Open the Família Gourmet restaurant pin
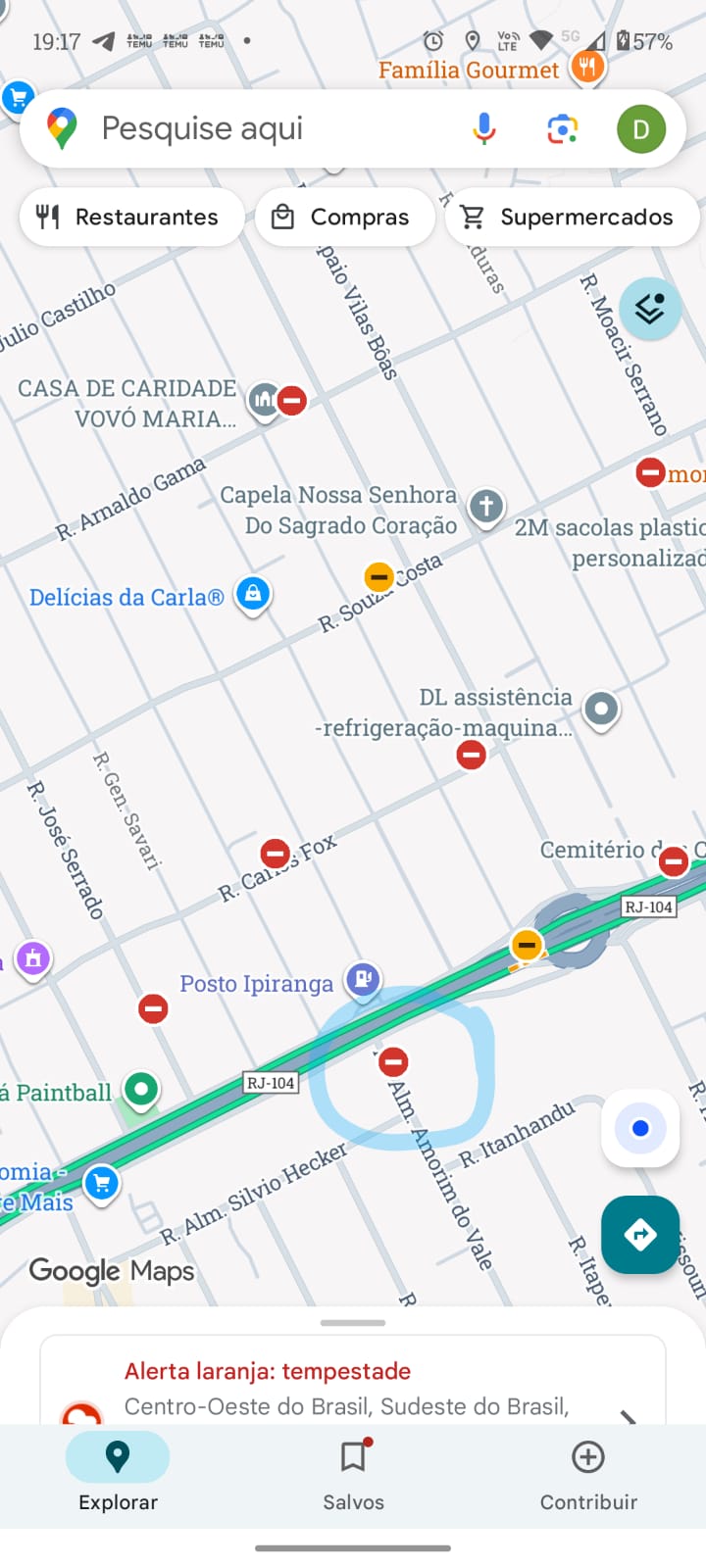Screen dimensions: 706x1568 pyautogui.click(x=587, y=67)
